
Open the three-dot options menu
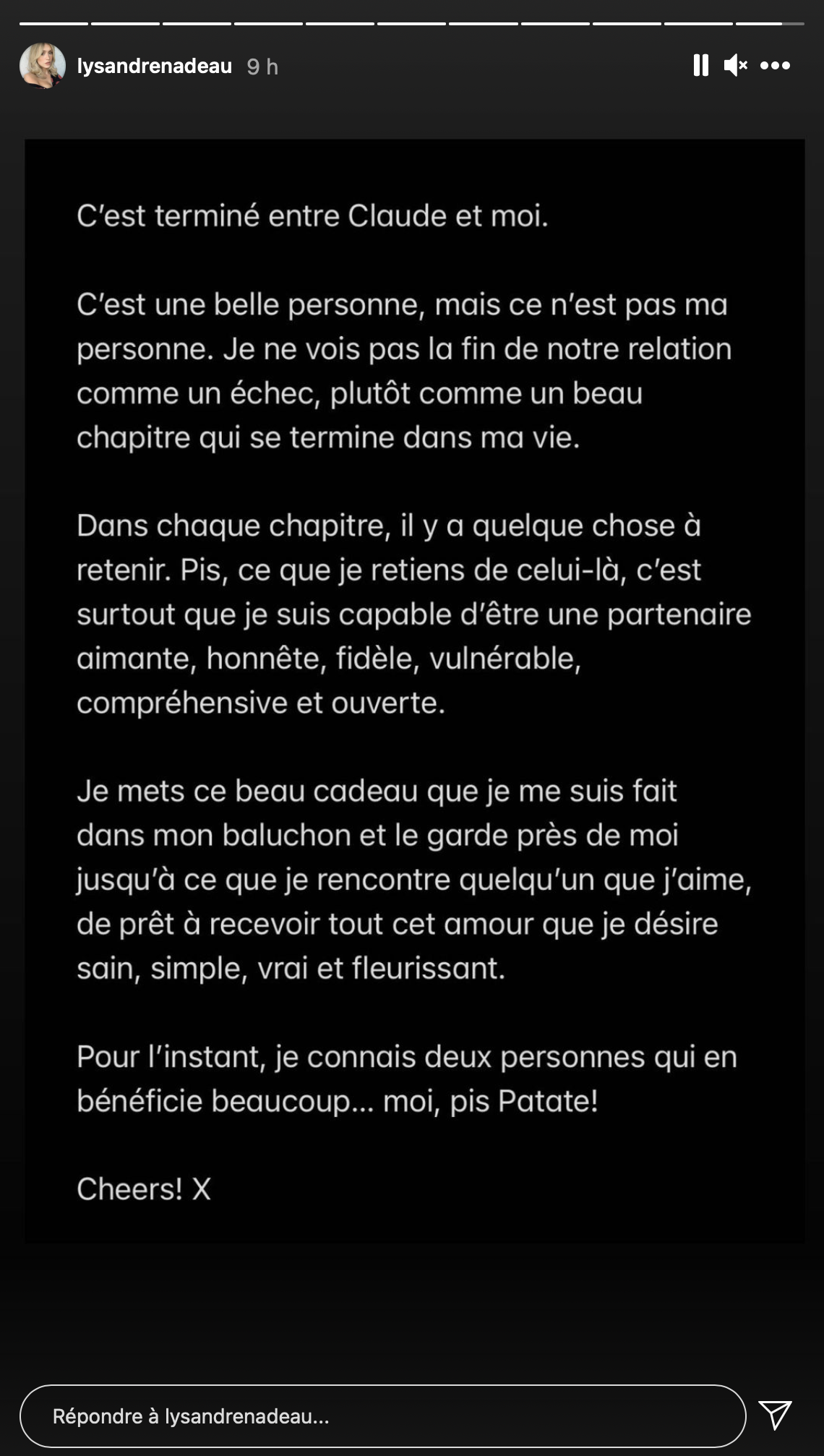(775, 66)
